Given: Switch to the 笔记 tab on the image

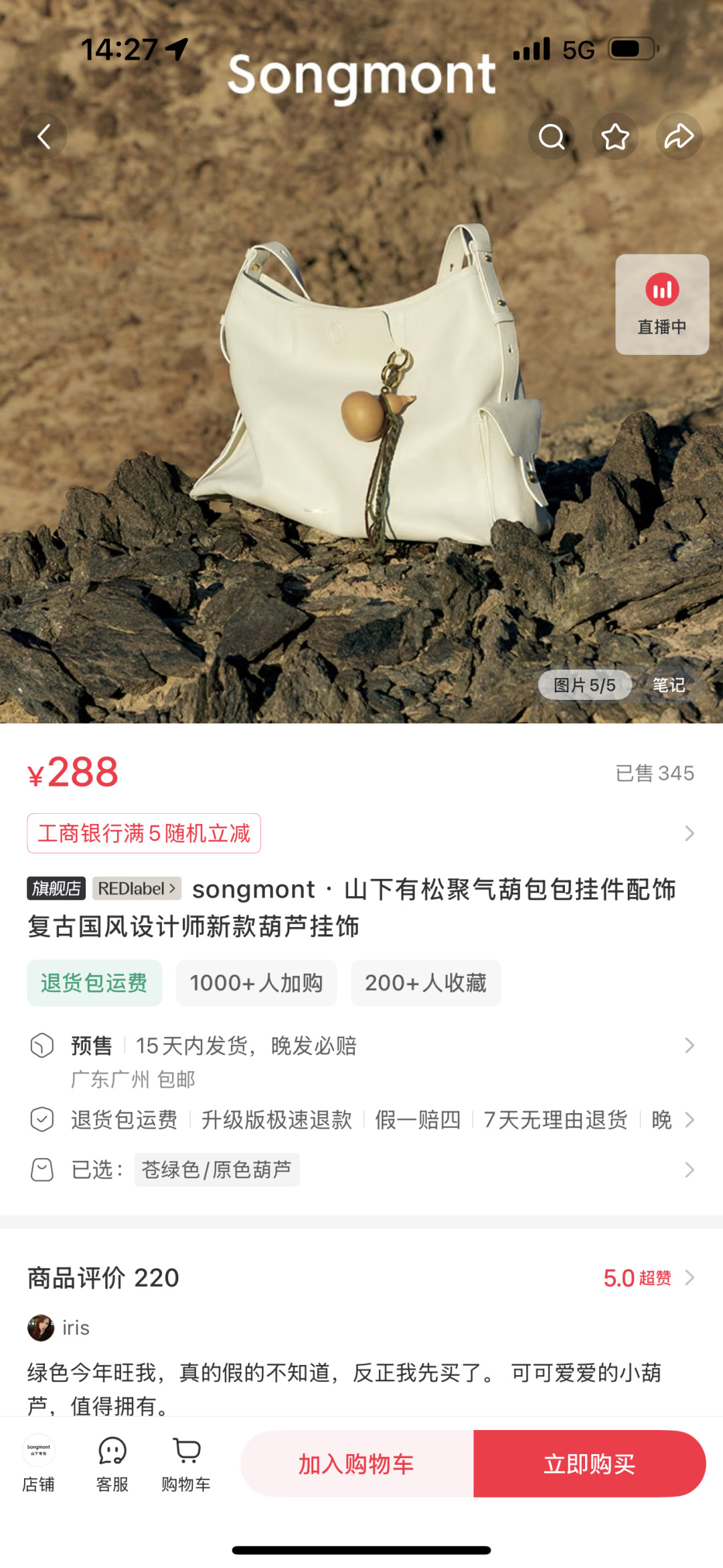Looking at the screenshot, I should (668, 685).
